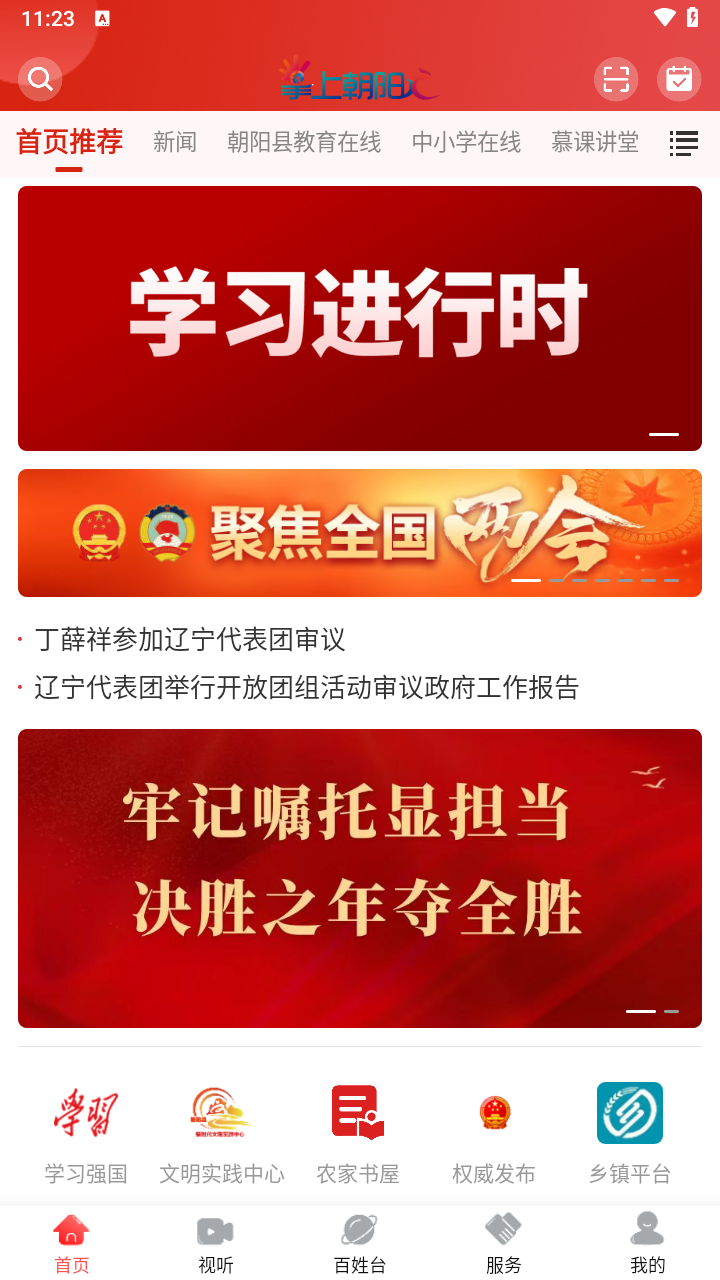The image size is (720, 1280).
Task: Open the channel list menu icon
Action: pyautogui.click(x=684, y=143)
